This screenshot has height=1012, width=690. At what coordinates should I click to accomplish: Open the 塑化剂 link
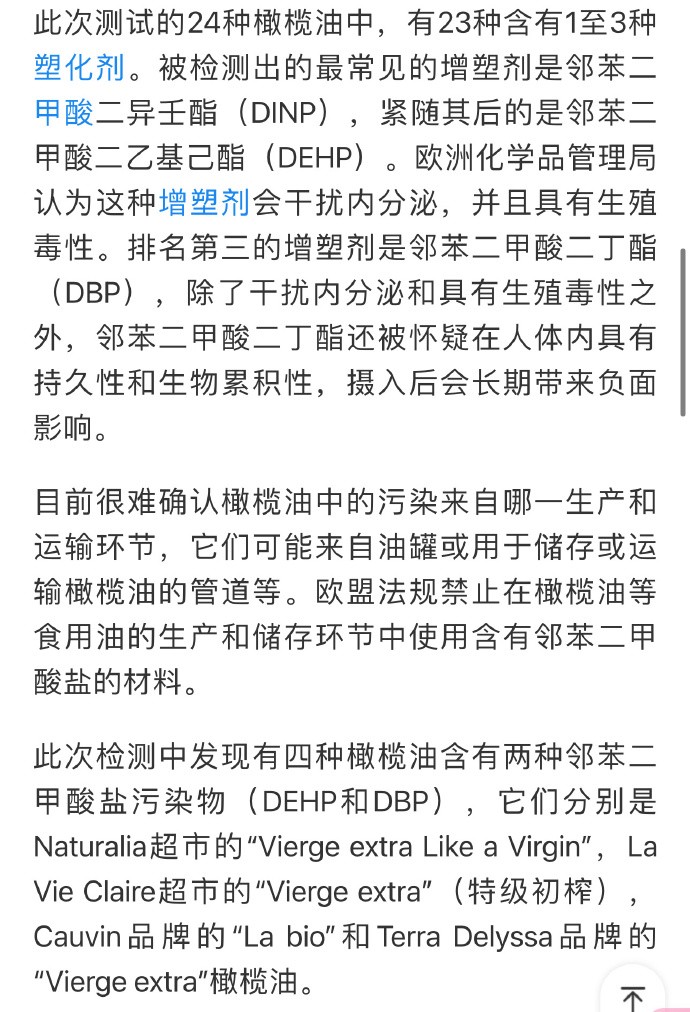[79, 68]
